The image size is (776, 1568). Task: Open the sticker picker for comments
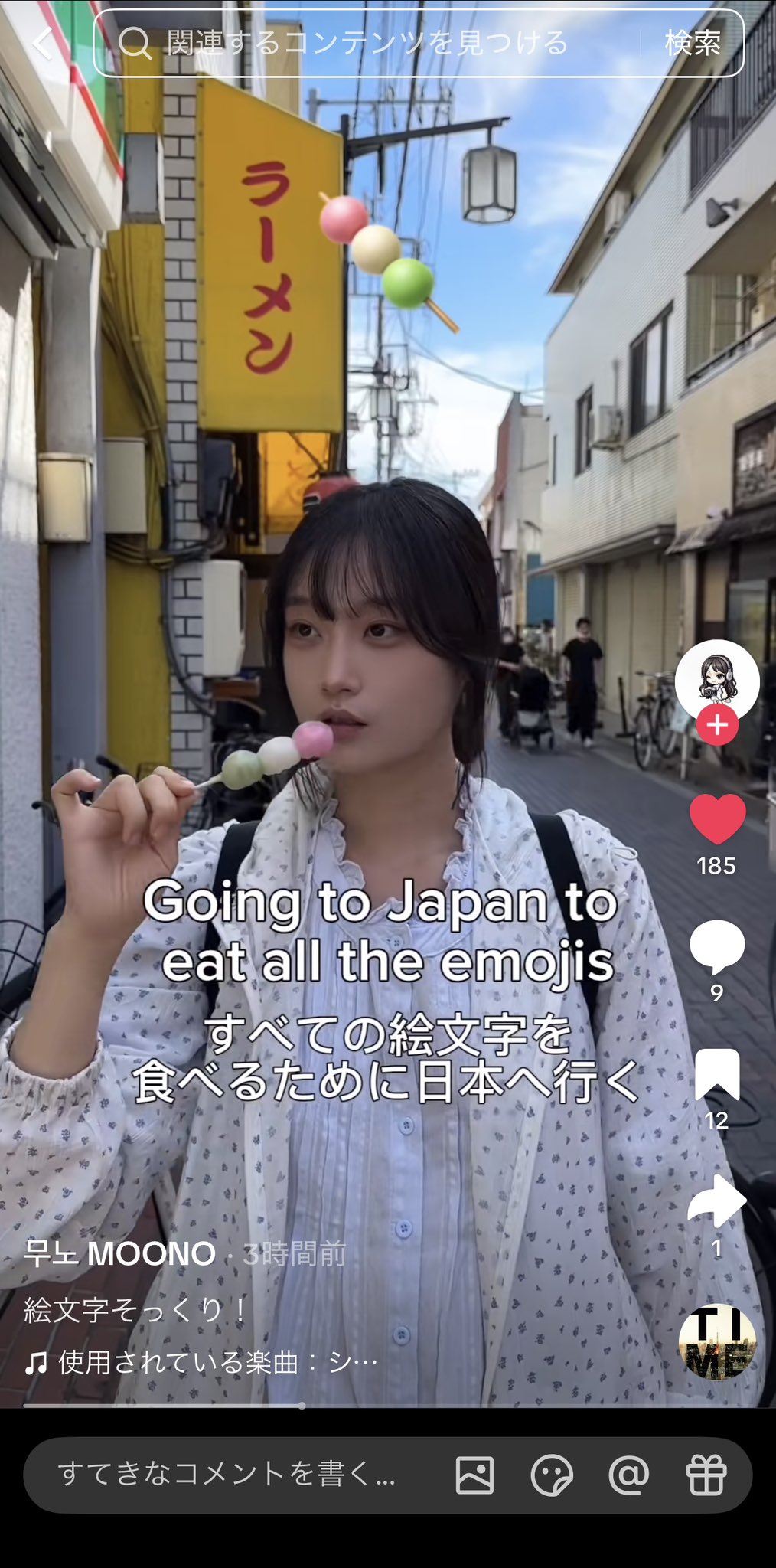(552, 1475)
